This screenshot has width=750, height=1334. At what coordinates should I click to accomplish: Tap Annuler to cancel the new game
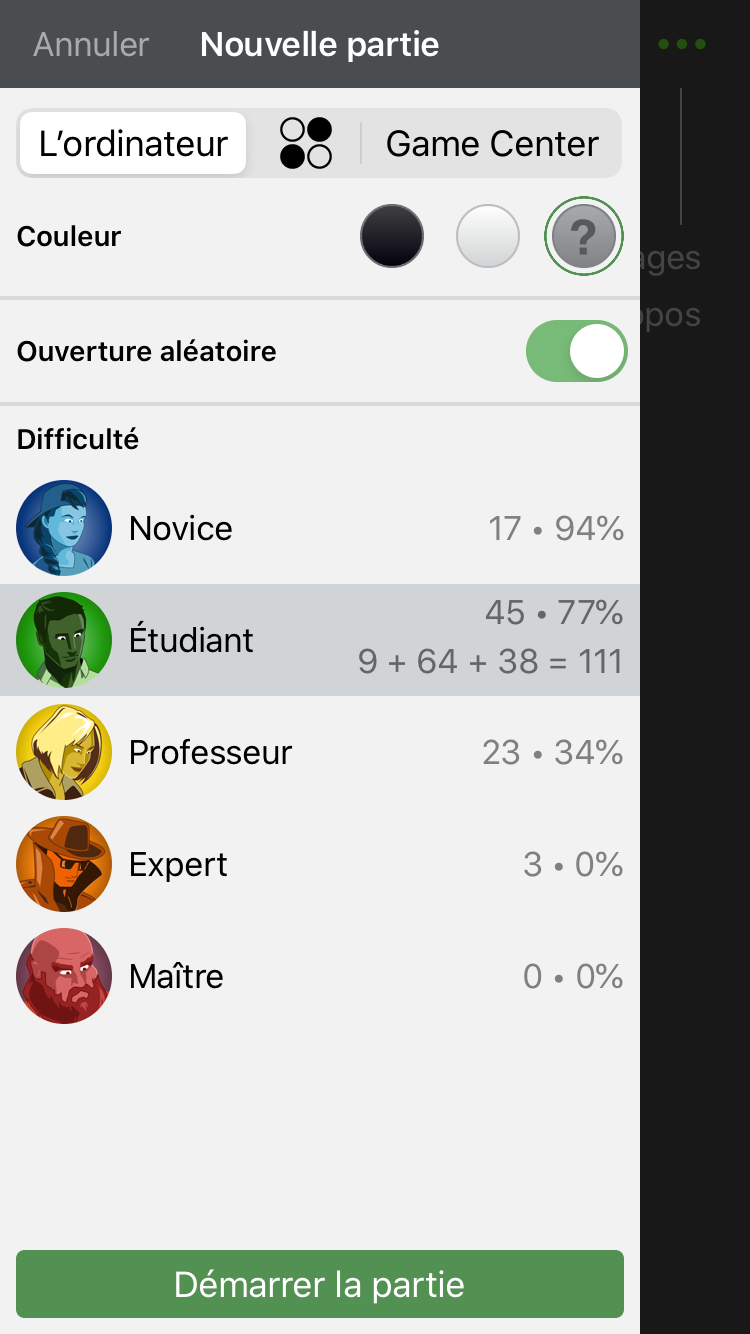click(91, 45)
